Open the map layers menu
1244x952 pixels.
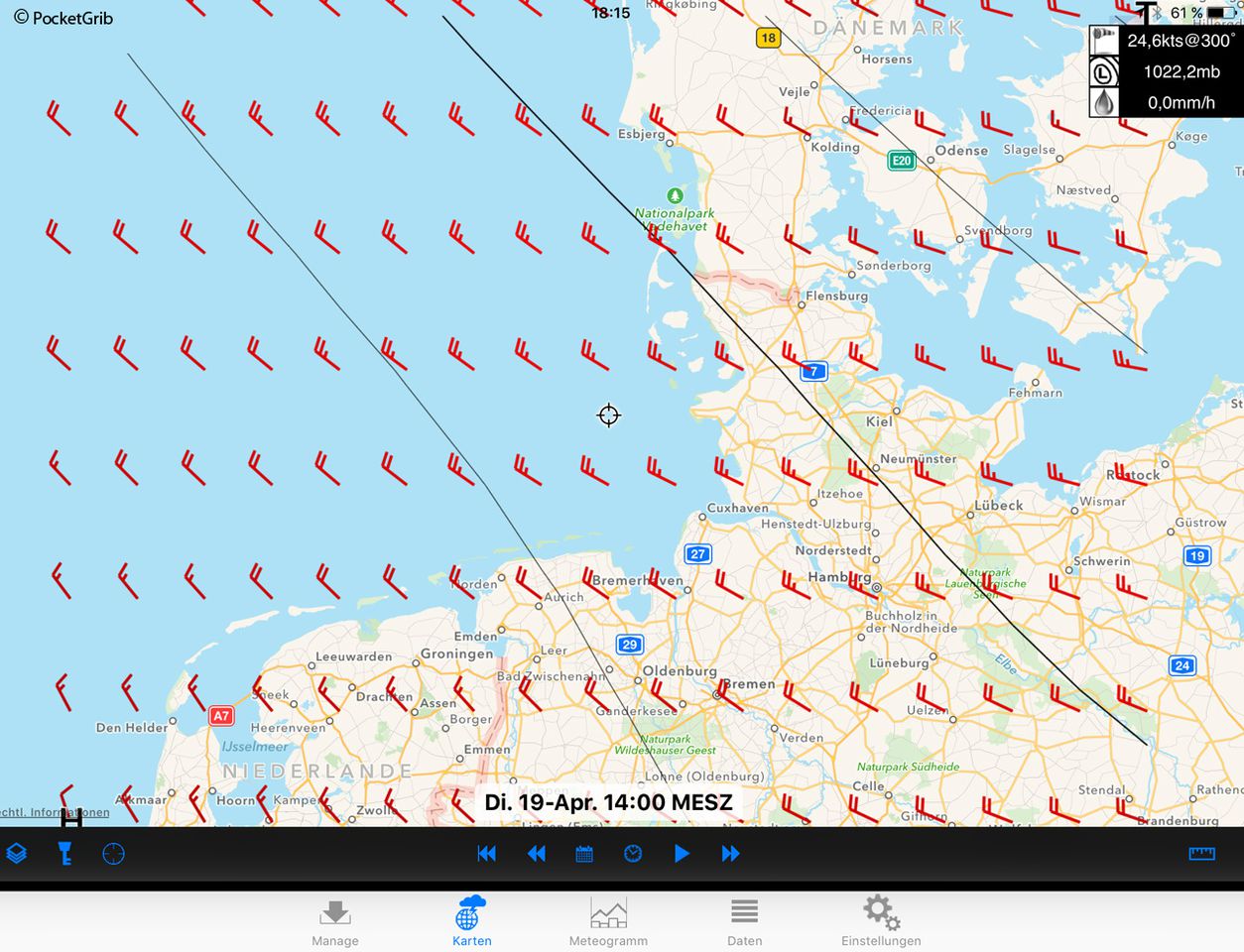point(16,853)
